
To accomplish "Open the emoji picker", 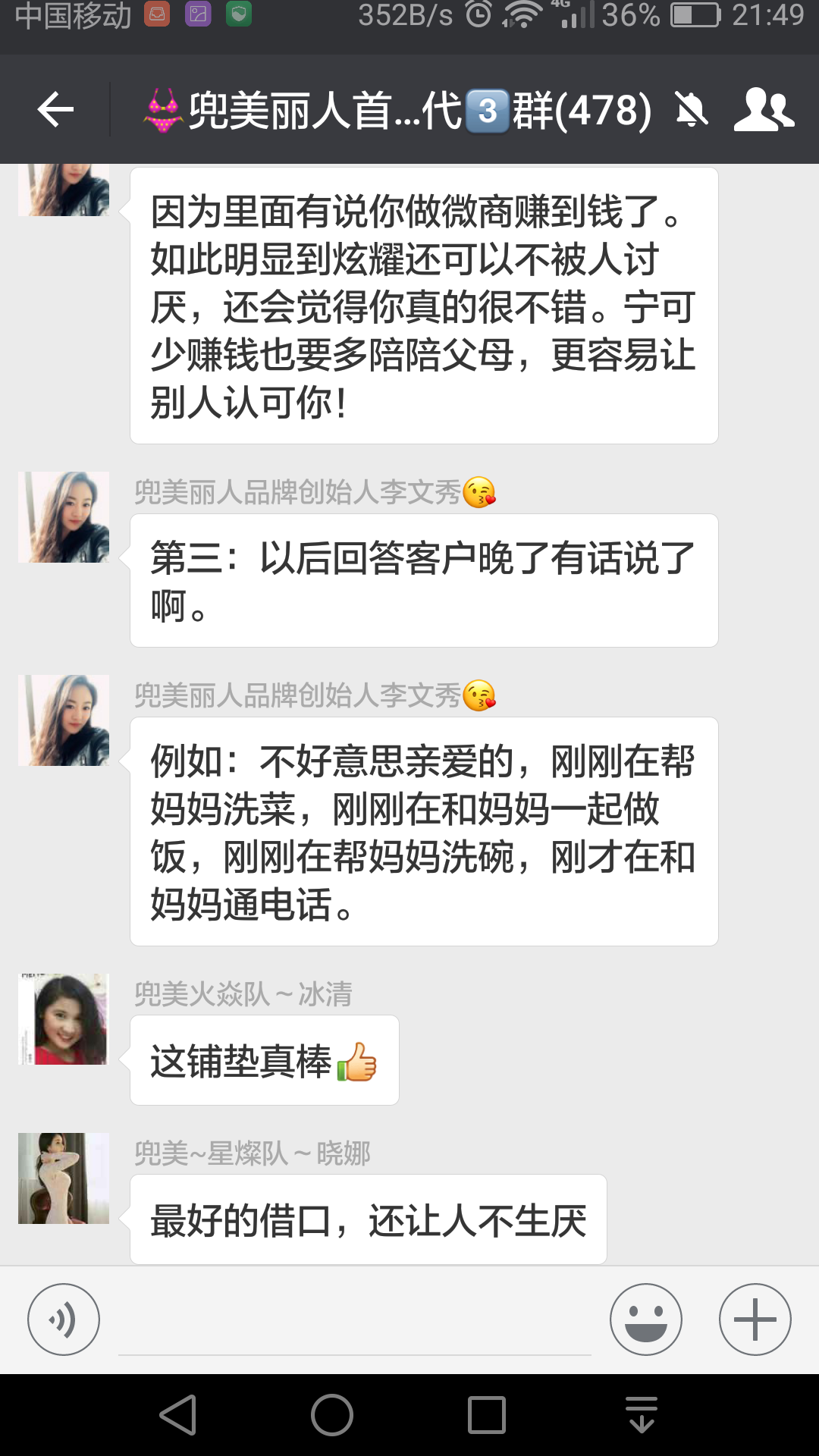I will (x=645, y=1319).
